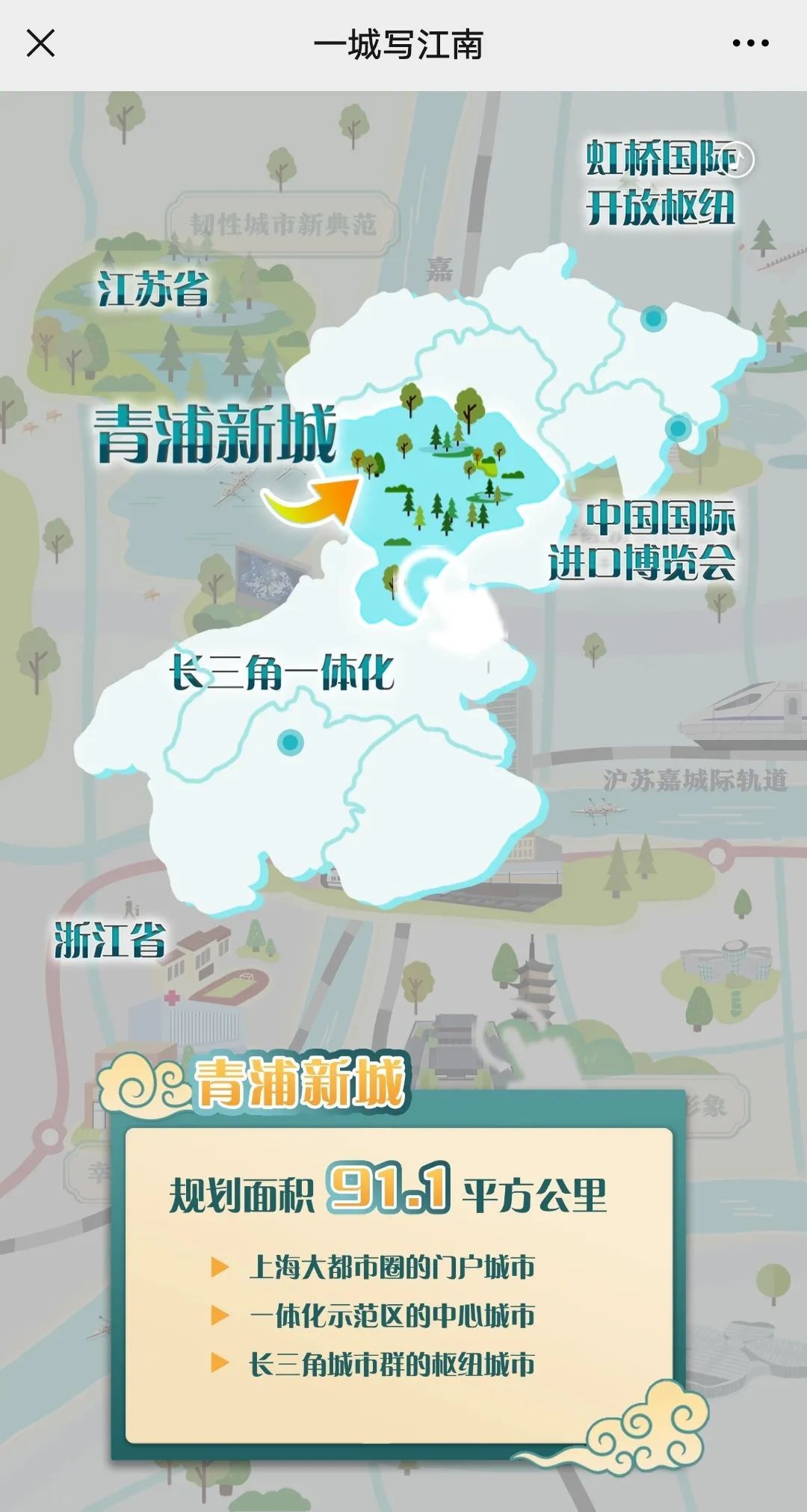Open the three-dot more options menu
The width and height of the screenshot is (807, 1512).
[x=750, y=44]
